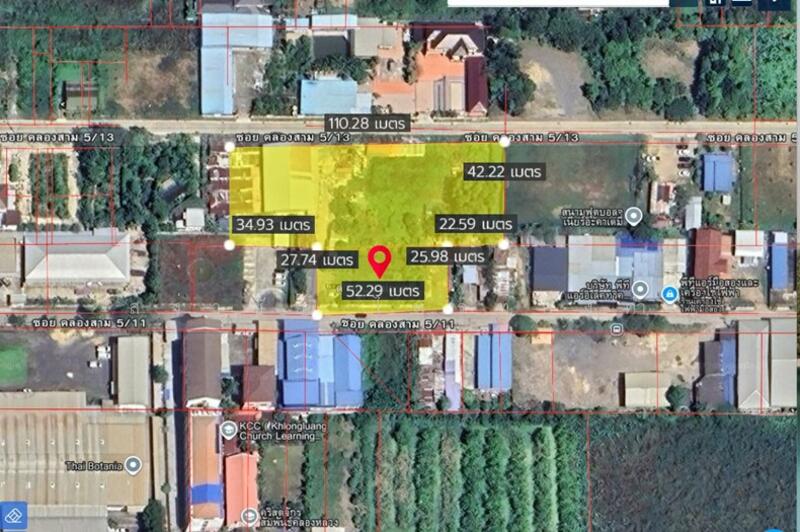The height and width of the screenshot is (532, 800).
Task: Open the KCC Khlongluang Church Learning marker
Action: (x=229, y=429)
